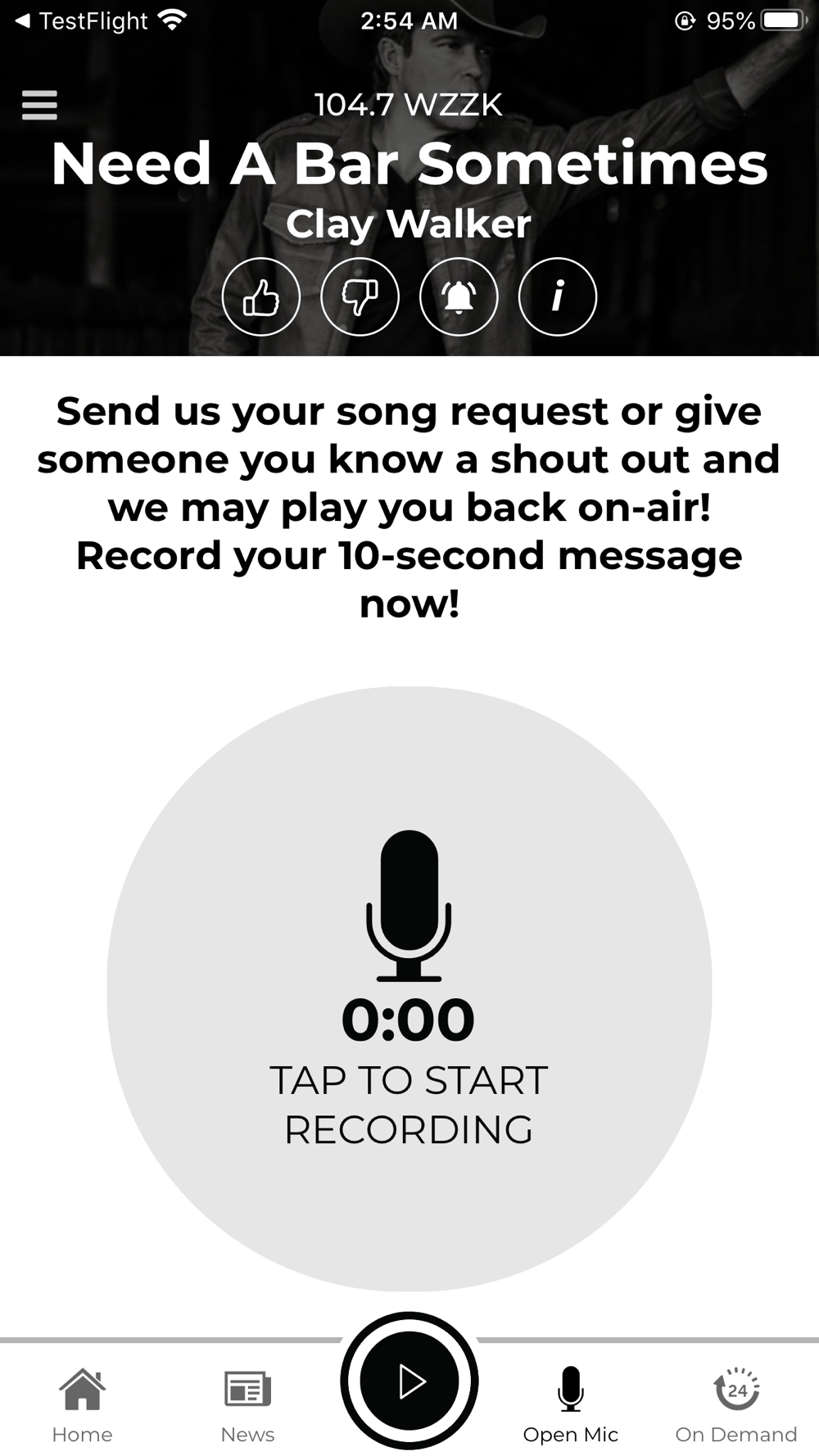Give the song a thumbs down

360,296
